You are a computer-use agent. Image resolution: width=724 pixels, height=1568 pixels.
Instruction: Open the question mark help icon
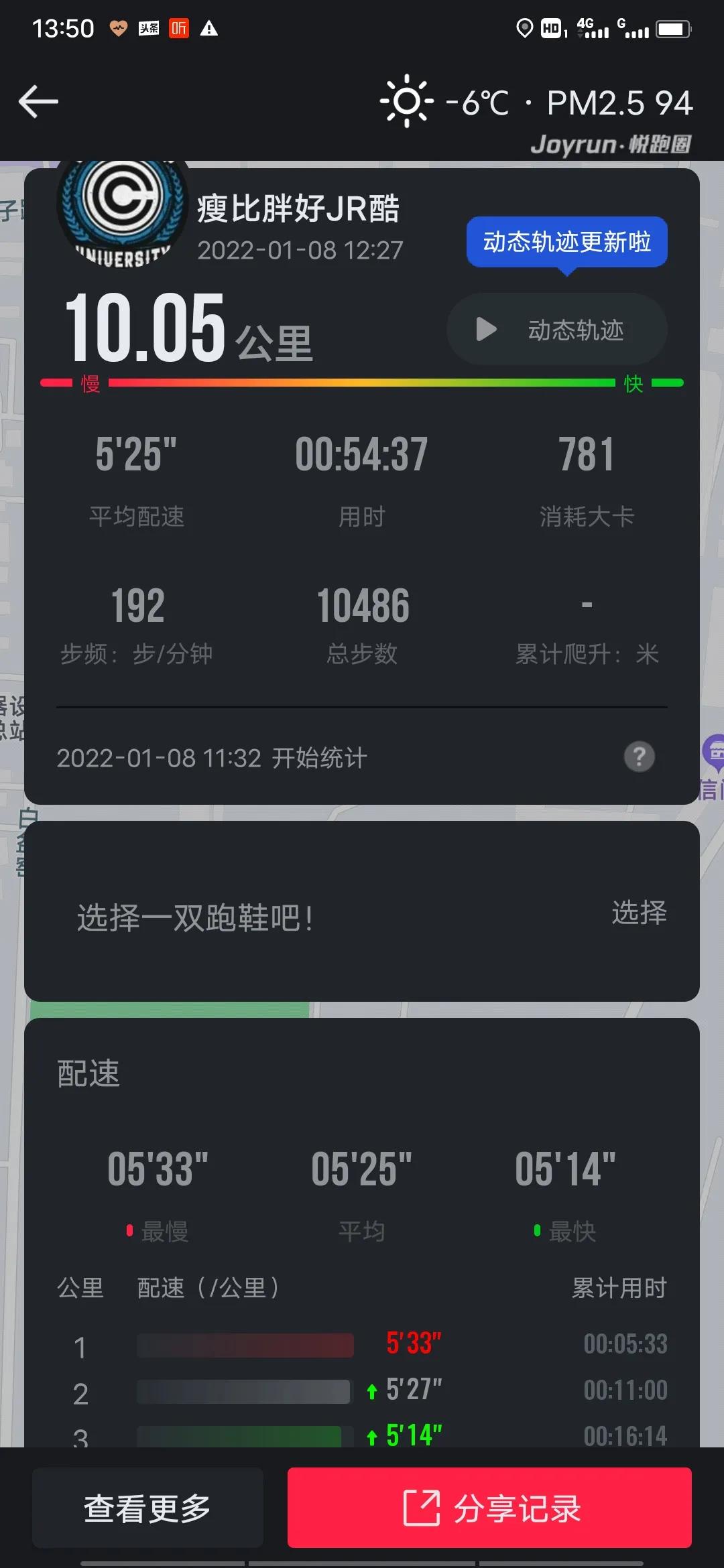point(639,757)
